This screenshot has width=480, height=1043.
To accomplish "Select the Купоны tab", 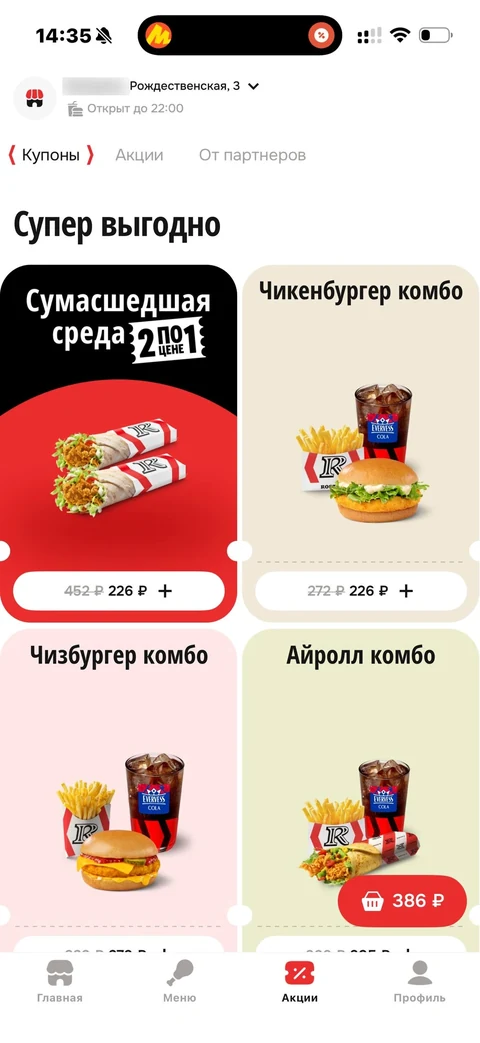I will pyautogui.click(x=51, y=155).
